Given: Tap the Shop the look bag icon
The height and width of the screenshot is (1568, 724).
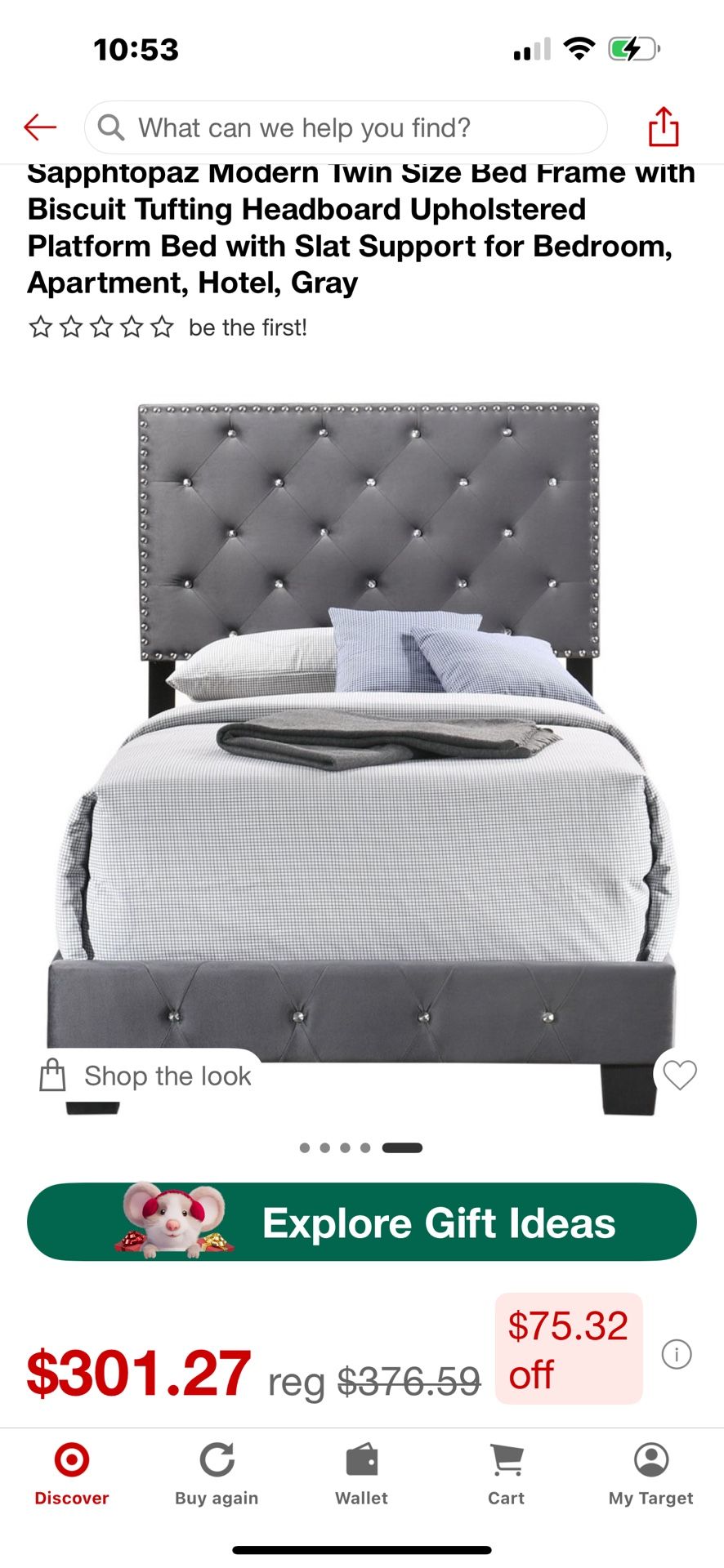Looking at the screenshot, I should [51, 1076].
